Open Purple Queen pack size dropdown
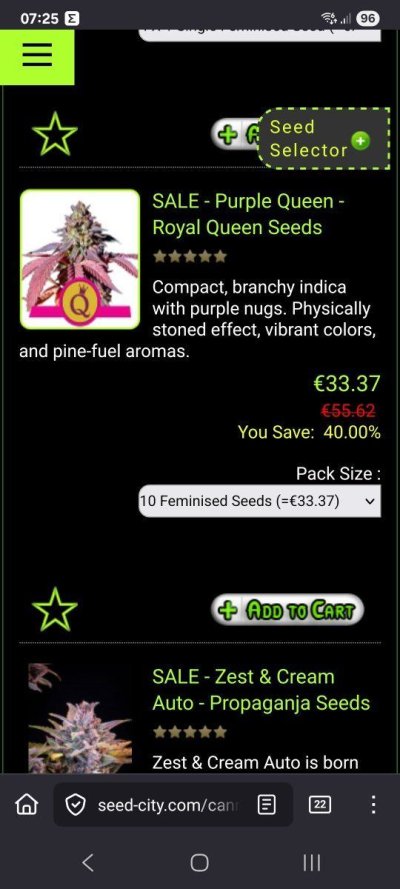The image size is (400, 889). tap(259, 501)
